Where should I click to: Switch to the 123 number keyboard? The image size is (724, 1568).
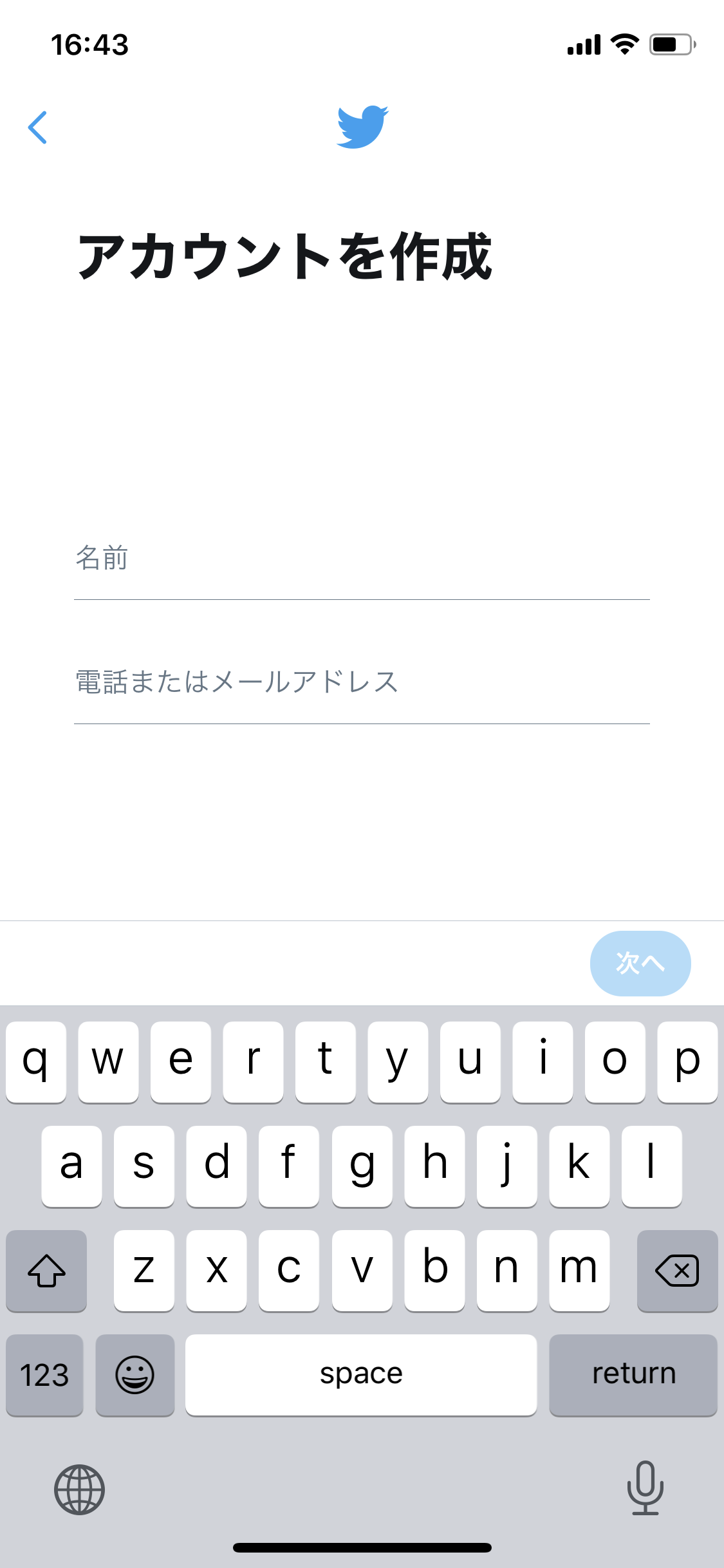coord(44,1375)
